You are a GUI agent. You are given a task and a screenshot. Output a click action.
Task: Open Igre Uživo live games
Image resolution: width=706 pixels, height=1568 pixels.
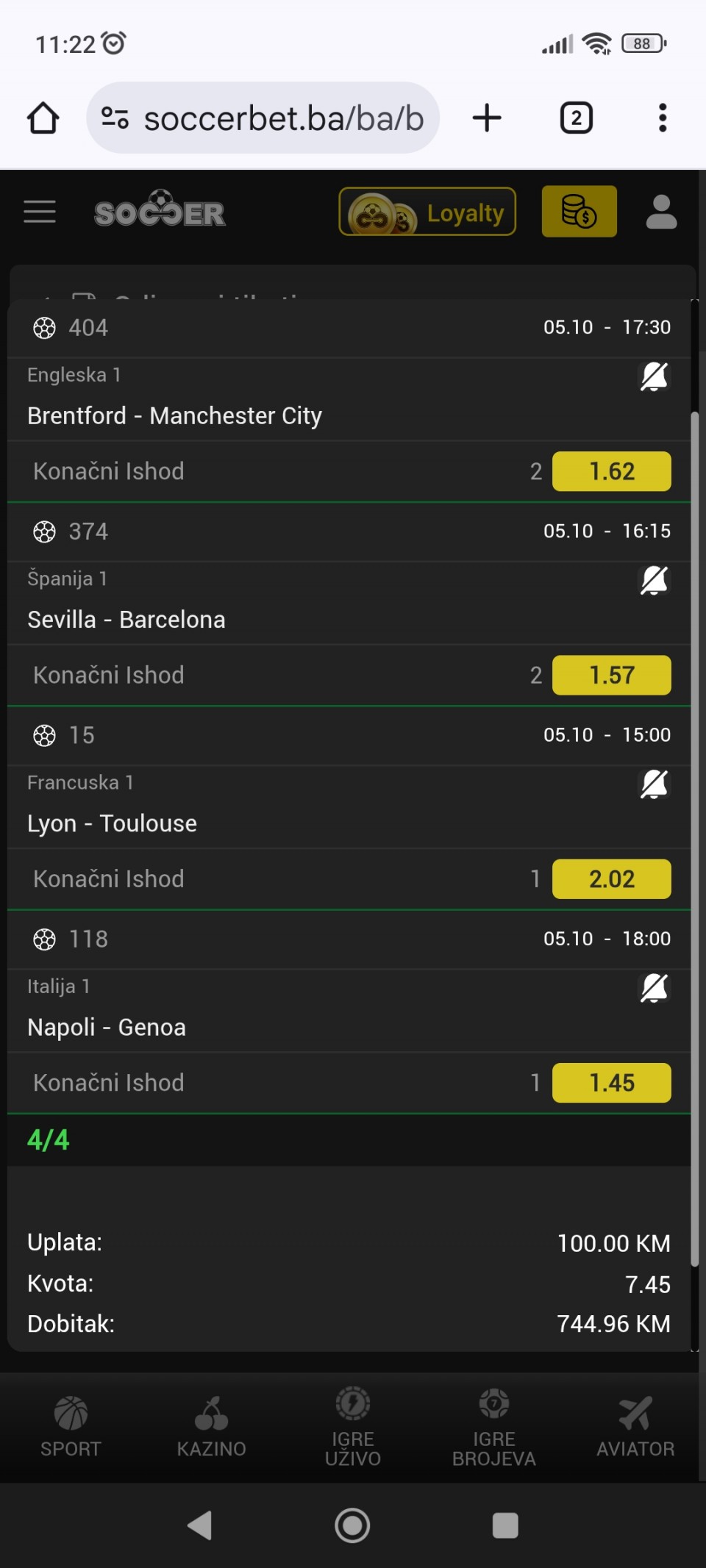tap(353, 1428)
